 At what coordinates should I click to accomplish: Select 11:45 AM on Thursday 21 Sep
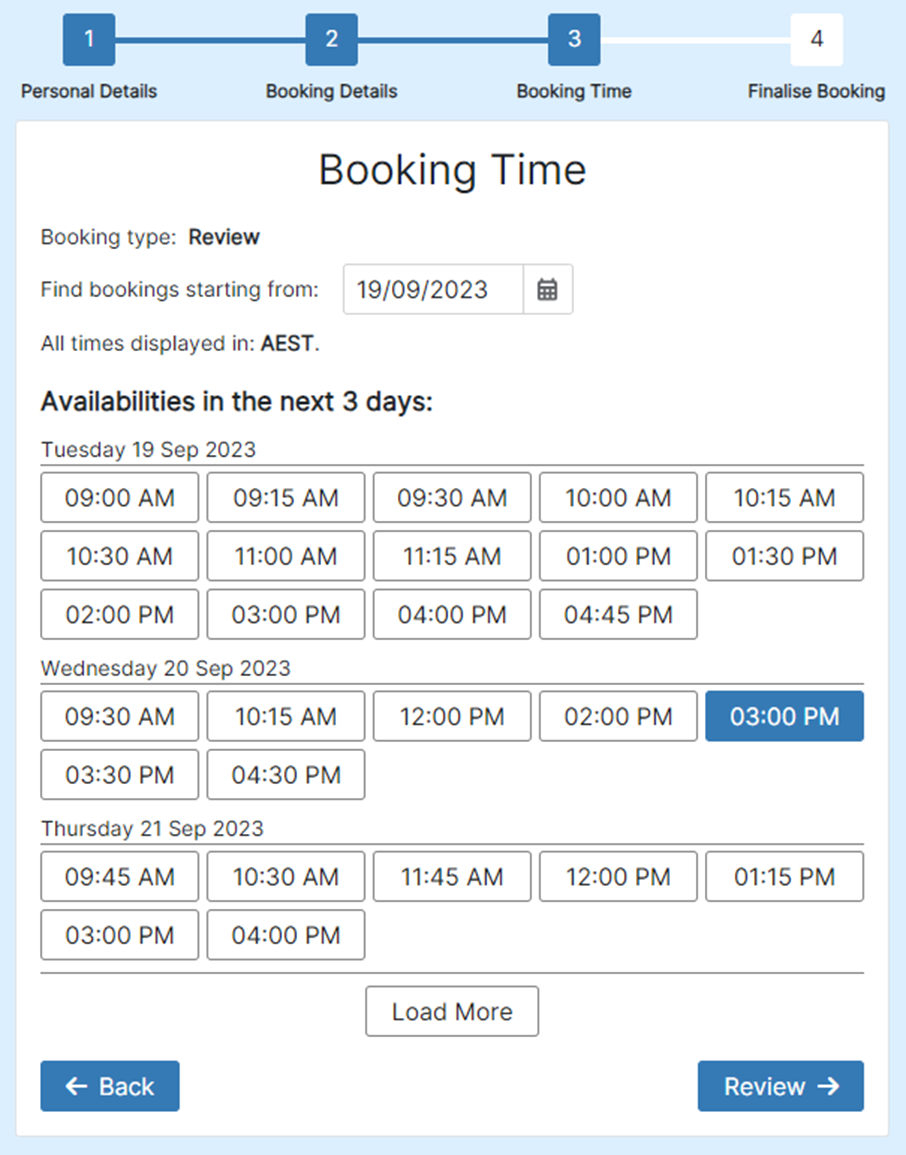[452, 877]
